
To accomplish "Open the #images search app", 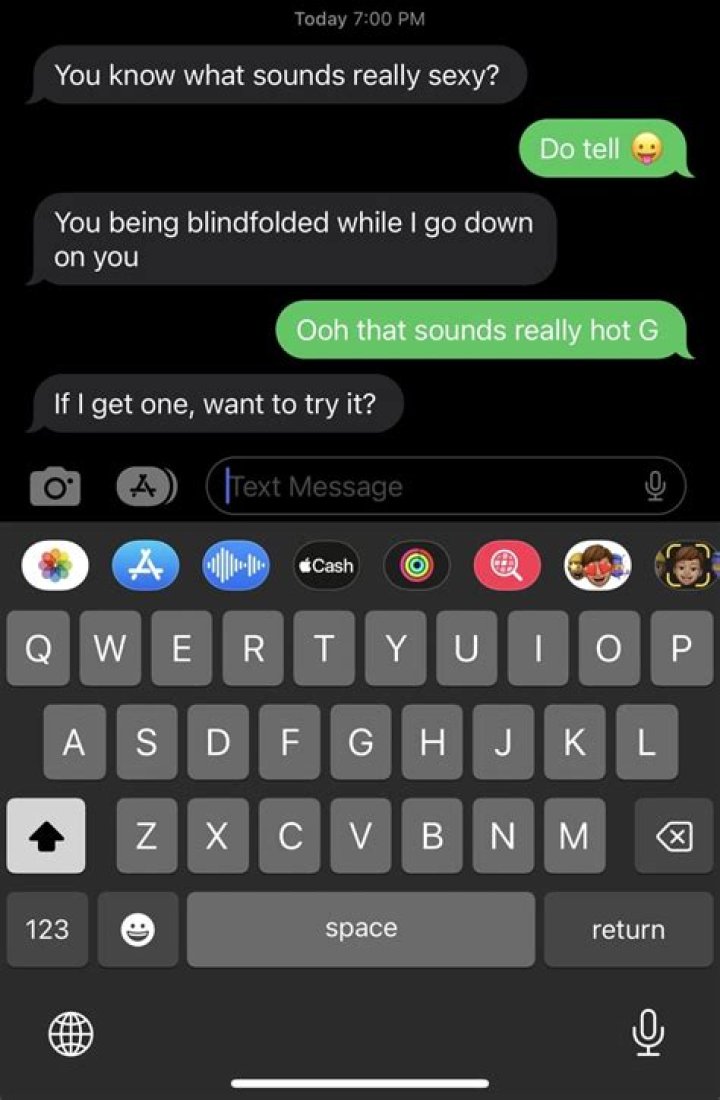I will [507, 566].
